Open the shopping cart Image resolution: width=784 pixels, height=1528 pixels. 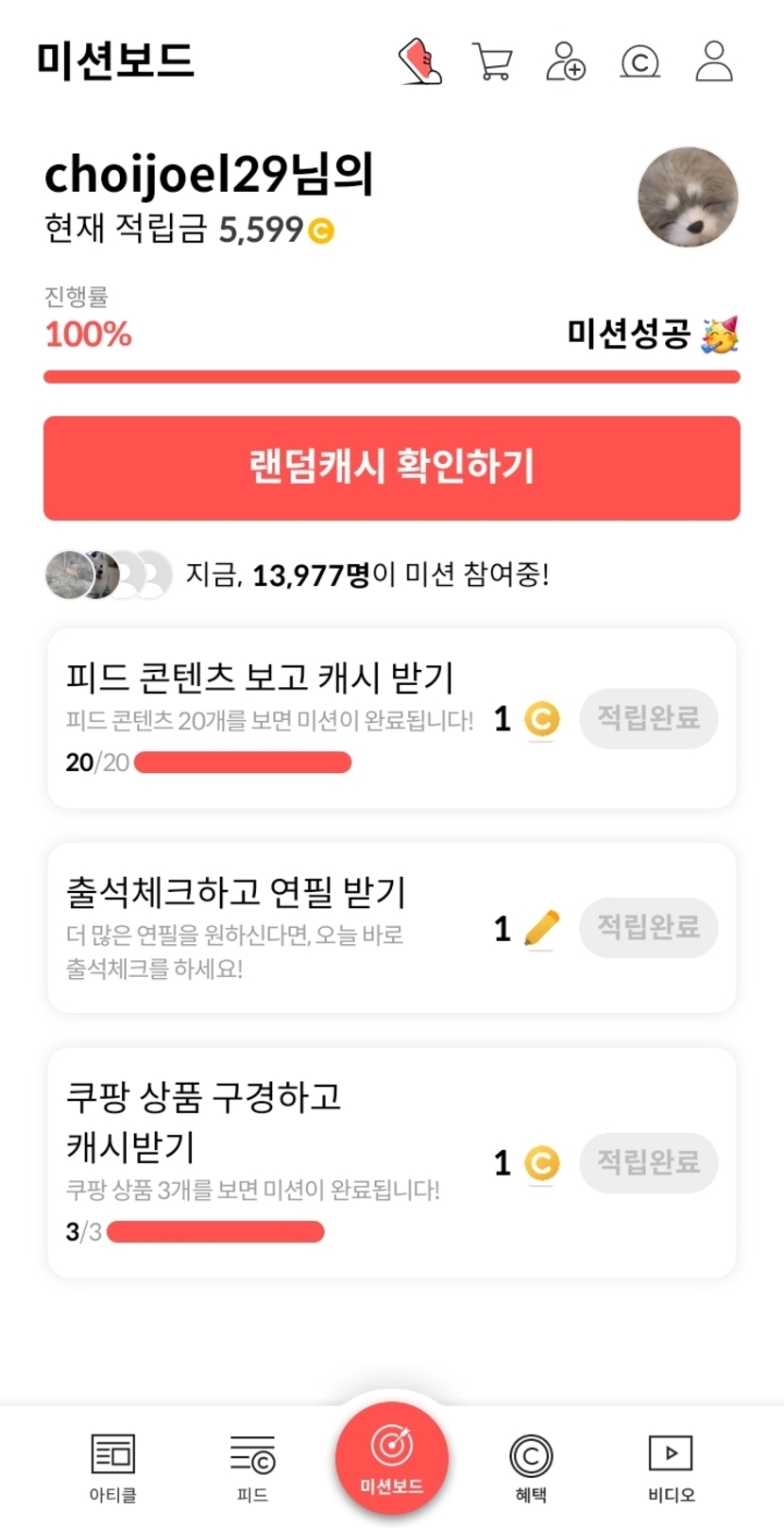click(x=491, y=61)
